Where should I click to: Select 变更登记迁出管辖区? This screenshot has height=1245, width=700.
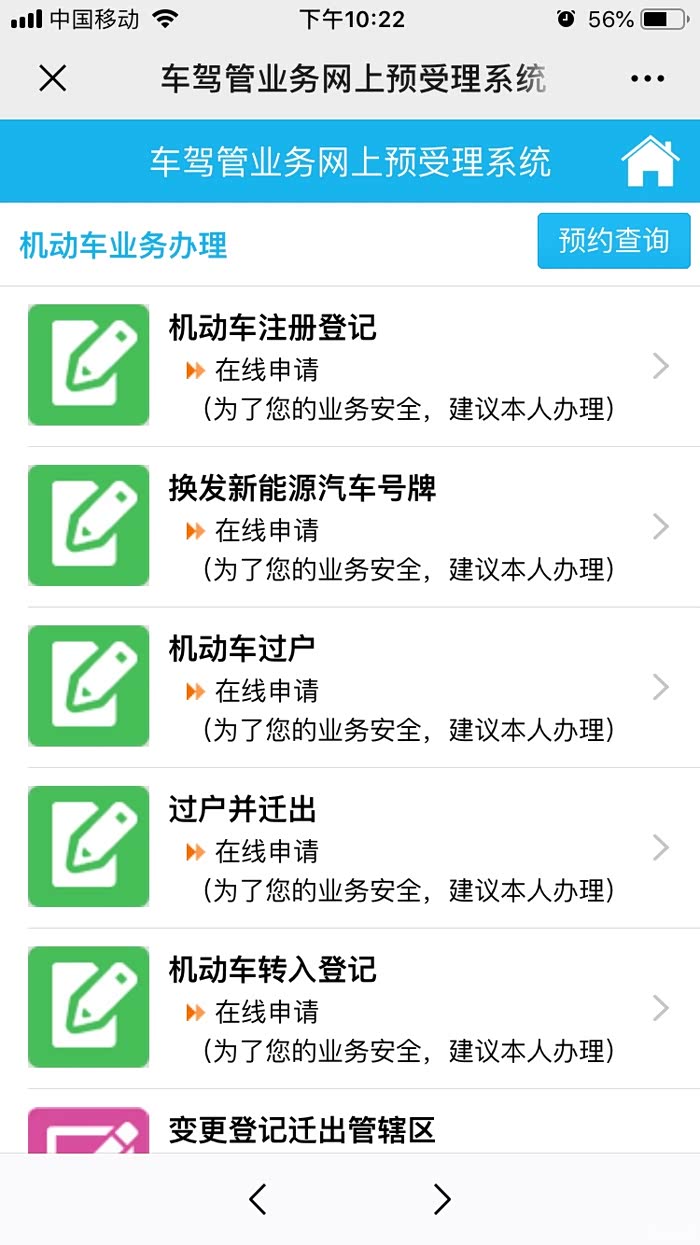302,1131
